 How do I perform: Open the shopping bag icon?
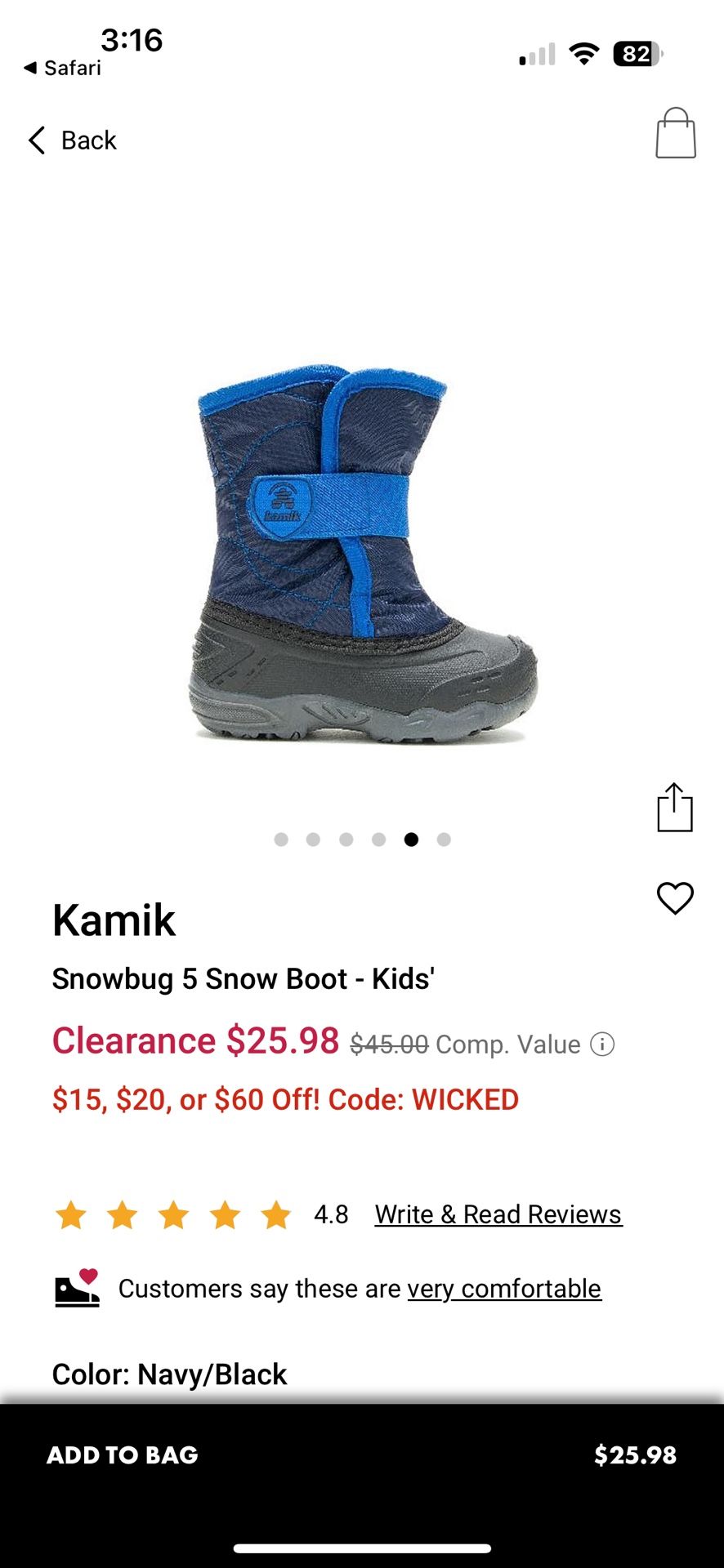pyautogui.click(x=676, y=133)
